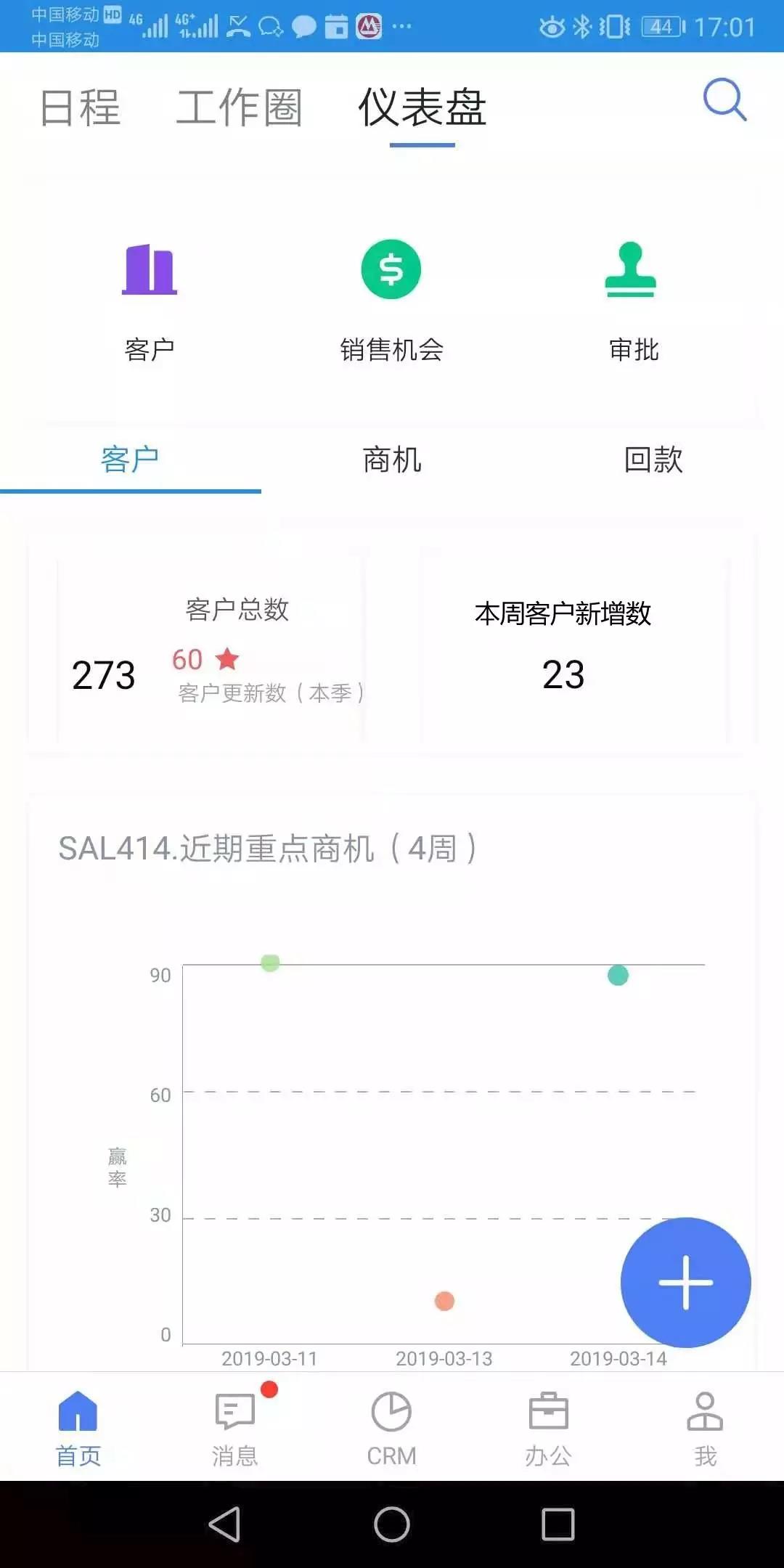Switch to the 商机 dashboard tab

tap(392, 460)
